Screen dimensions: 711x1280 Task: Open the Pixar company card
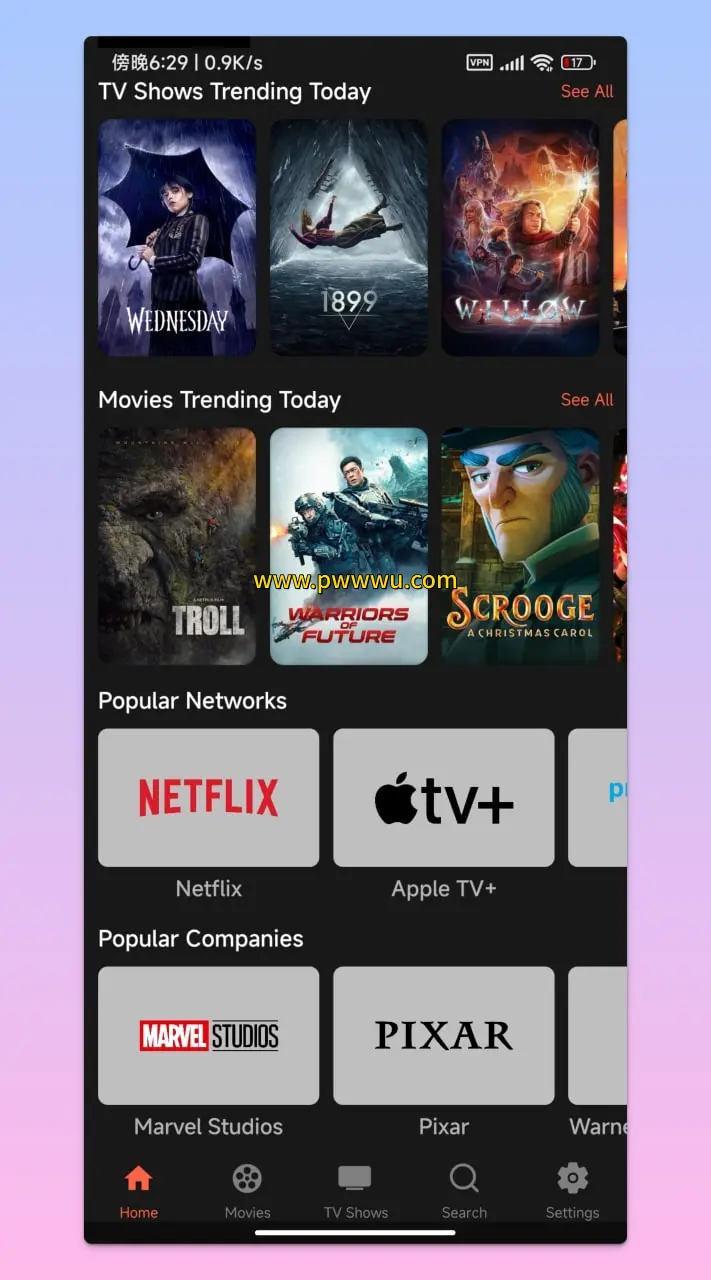tap(443, 1035)
